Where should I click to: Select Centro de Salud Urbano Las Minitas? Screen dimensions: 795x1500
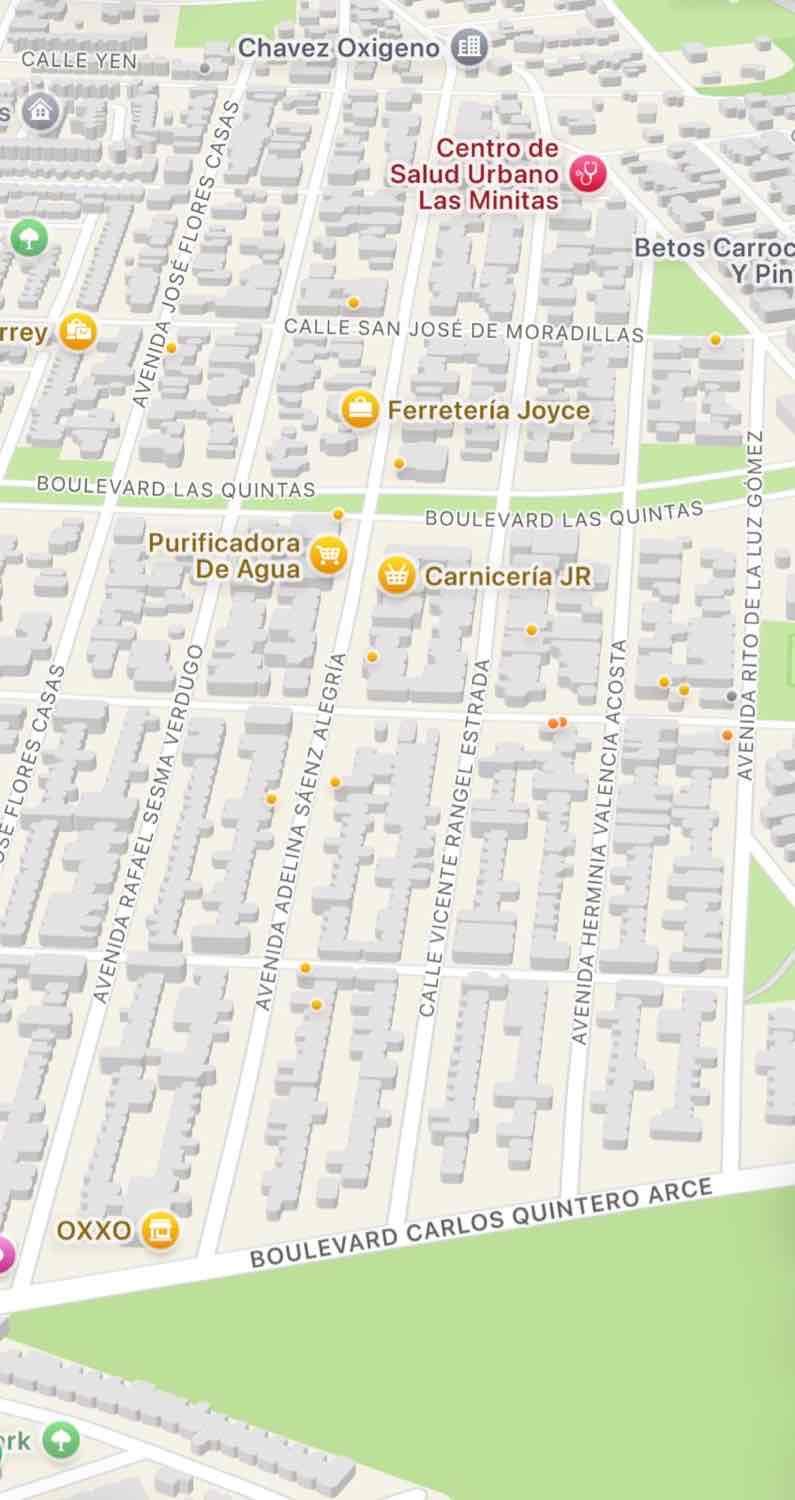pyautogui.click(x=588, y=175)
